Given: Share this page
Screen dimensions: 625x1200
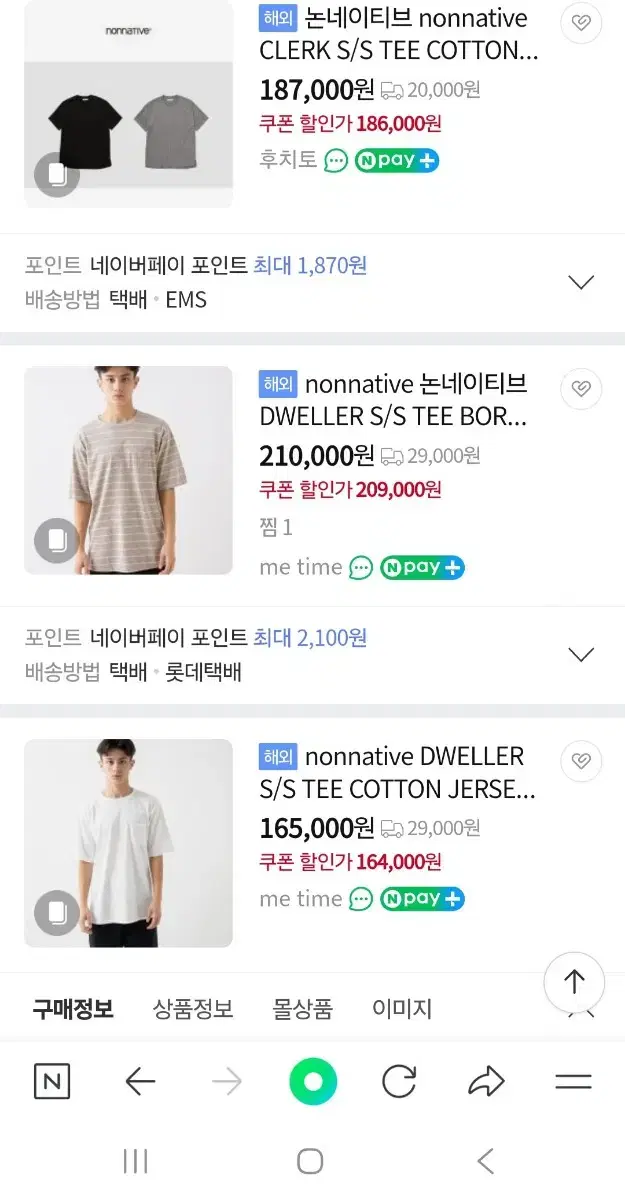Looking at the screenshot, I should (486, 1081).
